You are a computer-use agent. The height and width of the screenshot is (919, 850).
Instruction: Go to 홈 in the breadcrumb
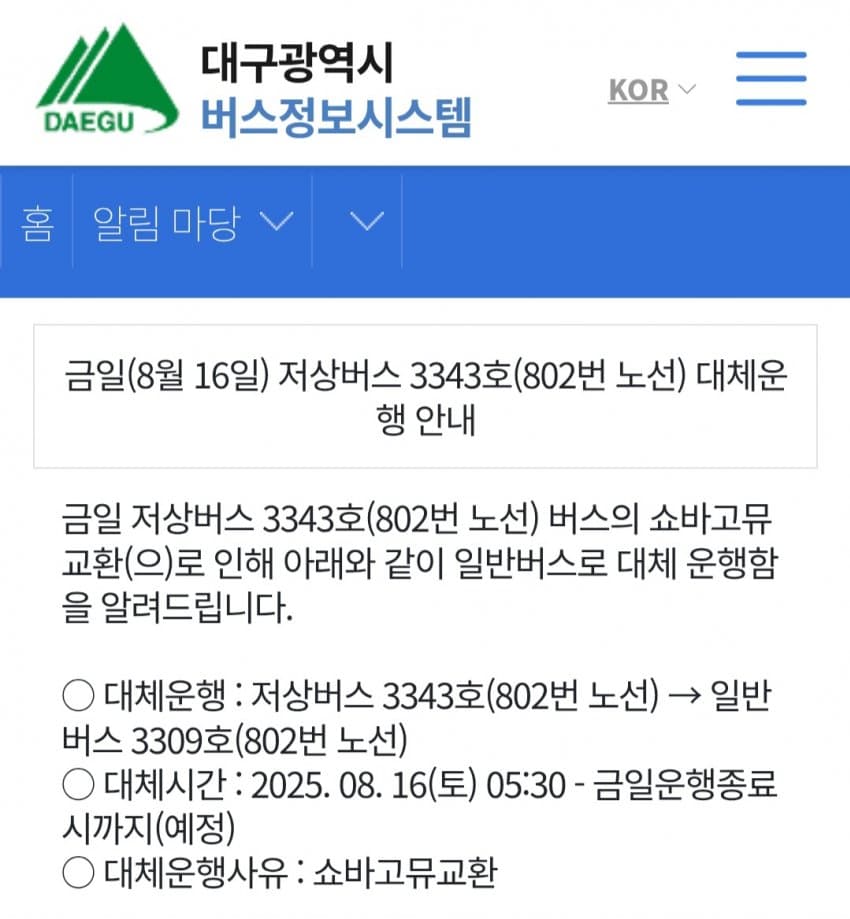pyautogui.click(x=37, y=222)
